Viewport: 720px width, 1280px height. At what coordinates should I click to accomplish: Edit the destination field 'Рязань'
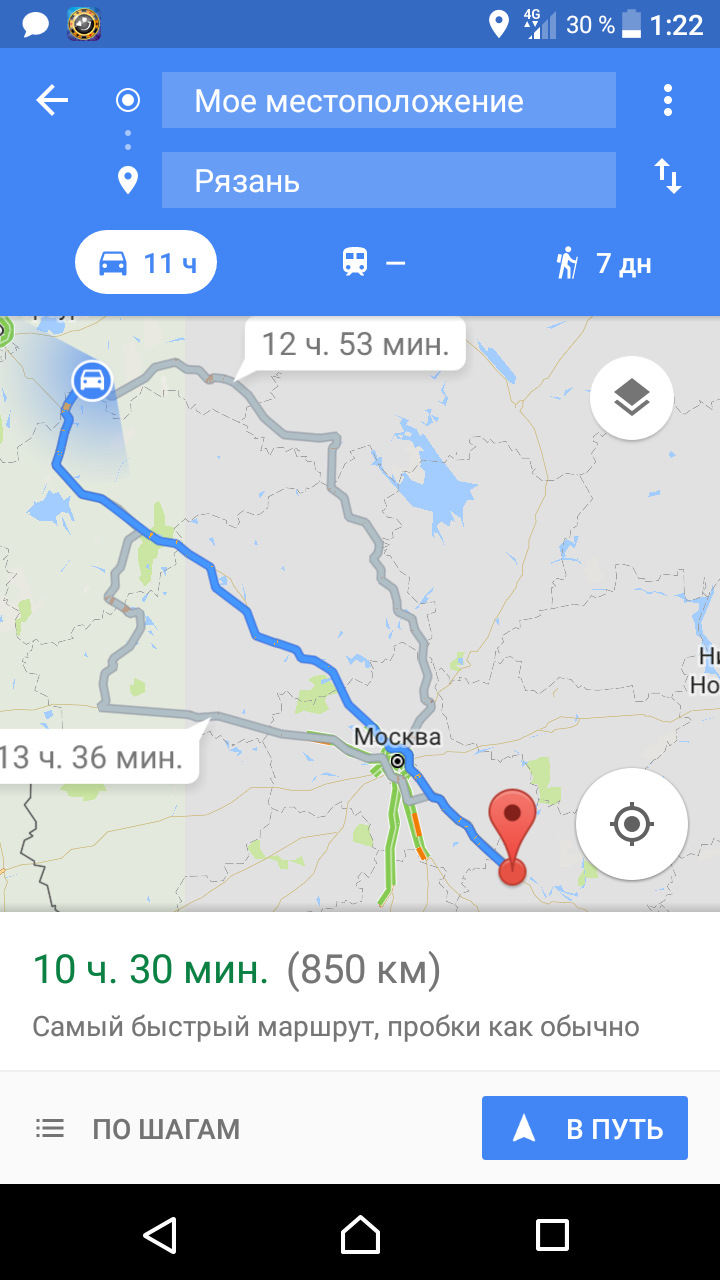point(388,181)
